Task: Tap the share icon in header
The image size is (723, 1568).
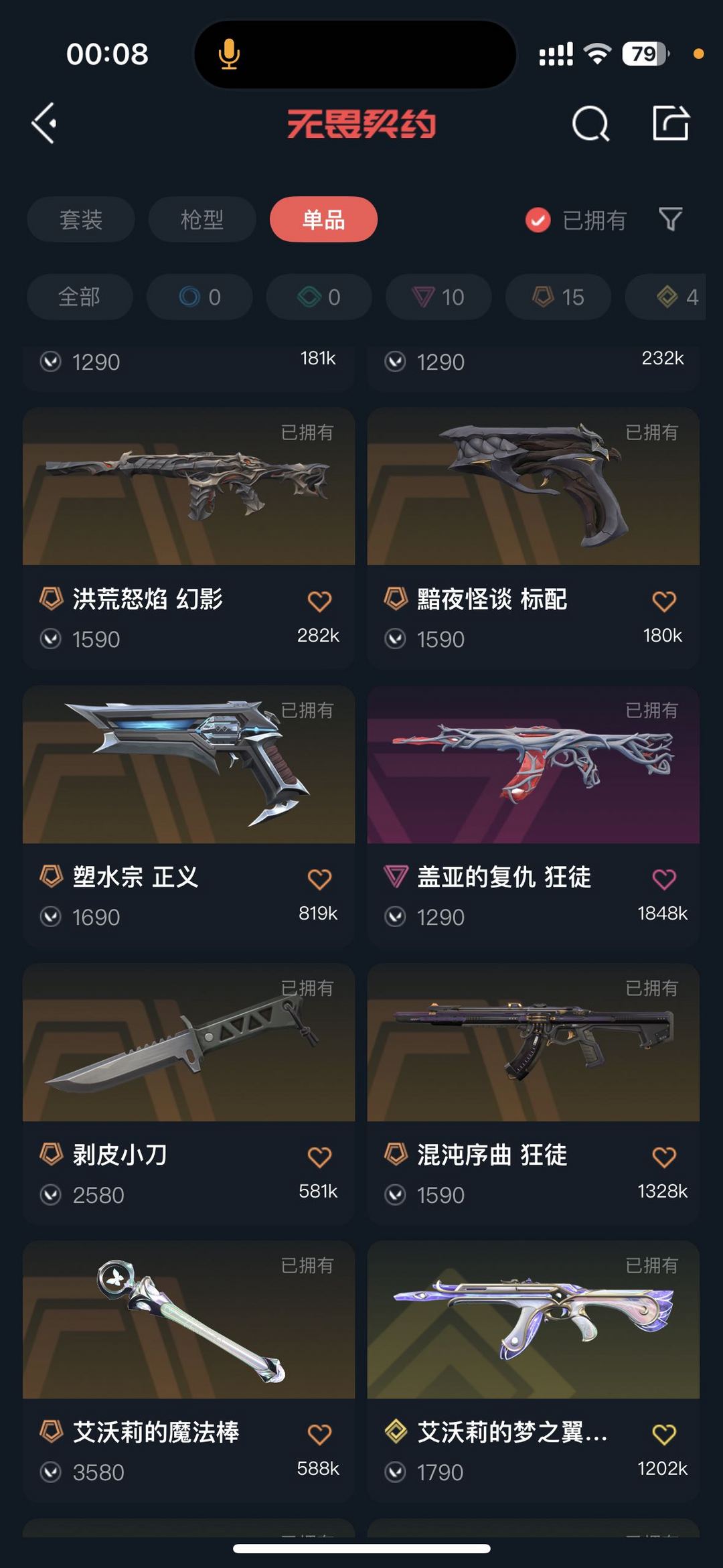Action: click(x=671, y=123)
